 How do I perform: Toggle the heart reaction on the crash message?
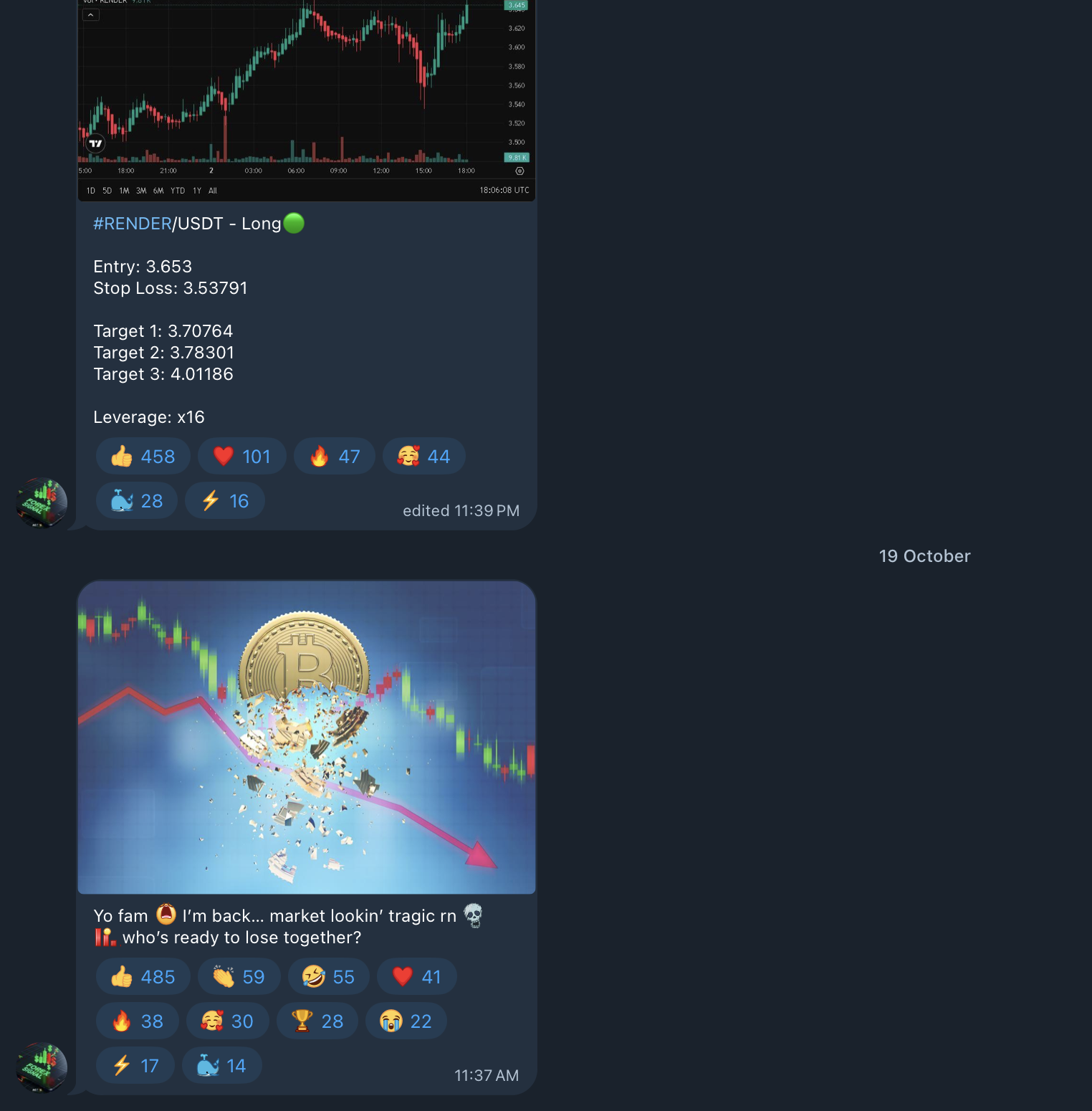coord(416,976)
